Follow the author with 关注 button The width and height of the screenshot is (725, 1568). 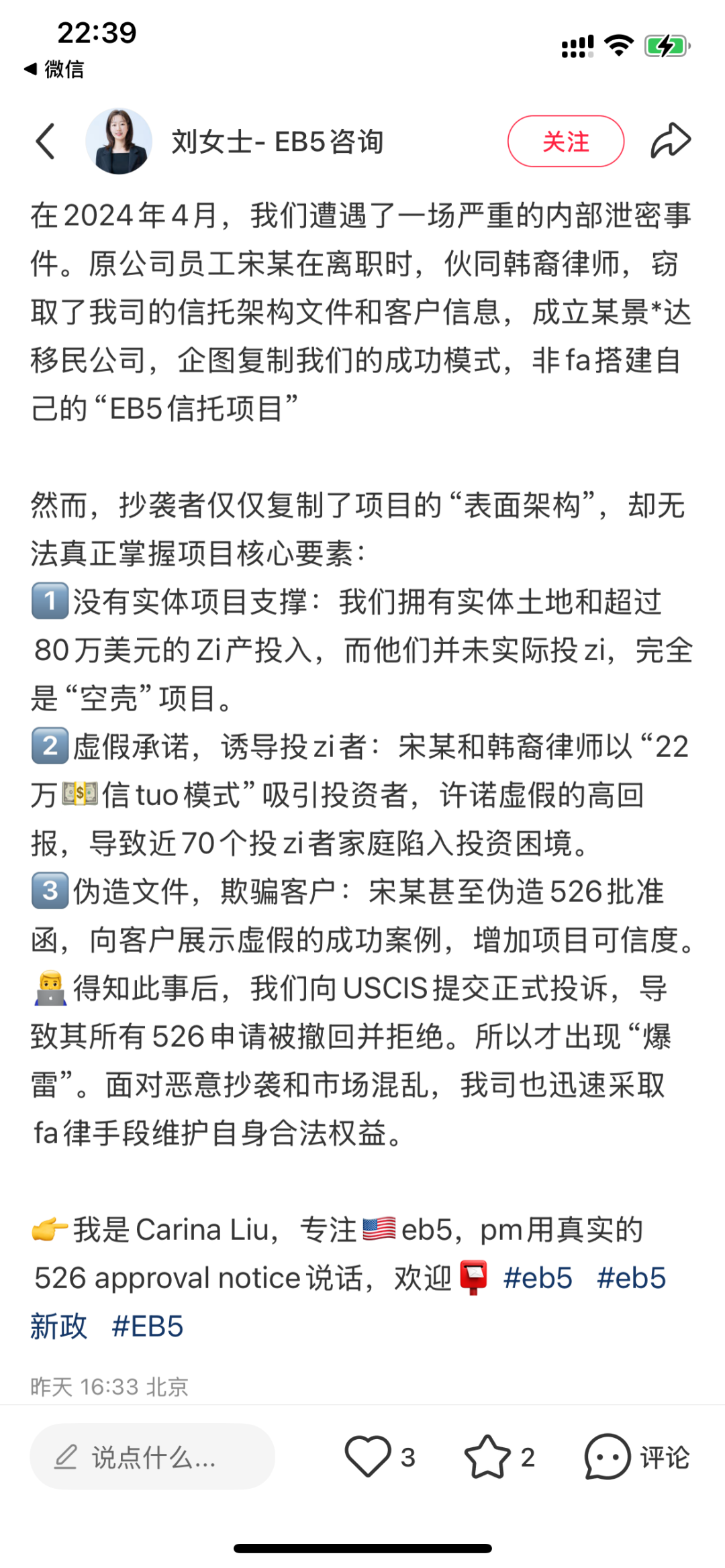tap(565, 142)
